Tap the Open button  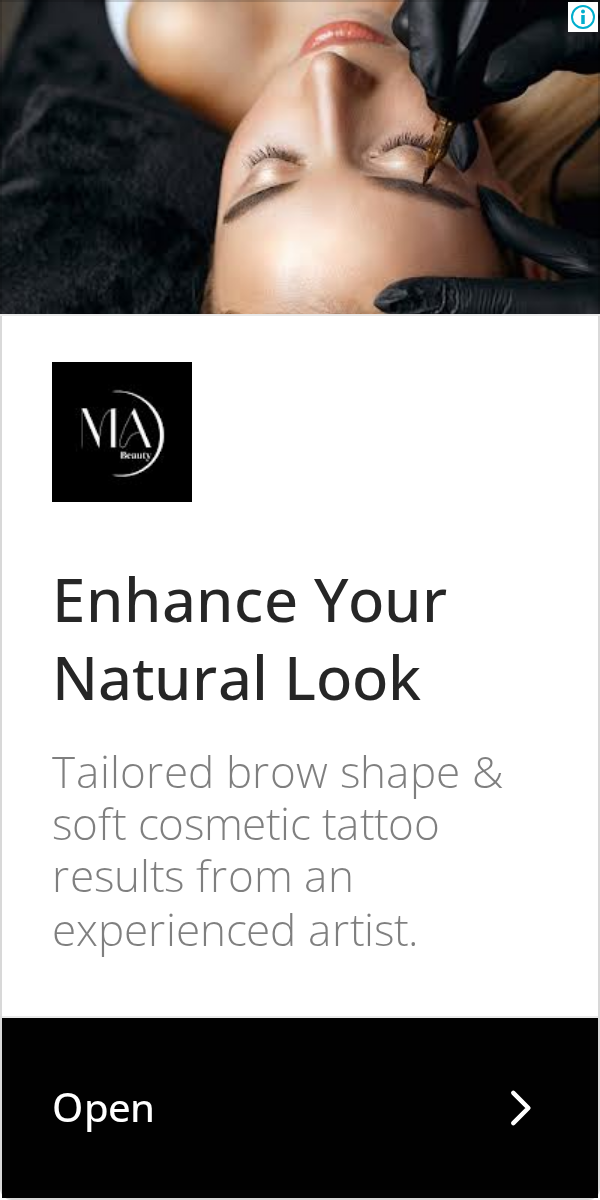click(300, 1108)
